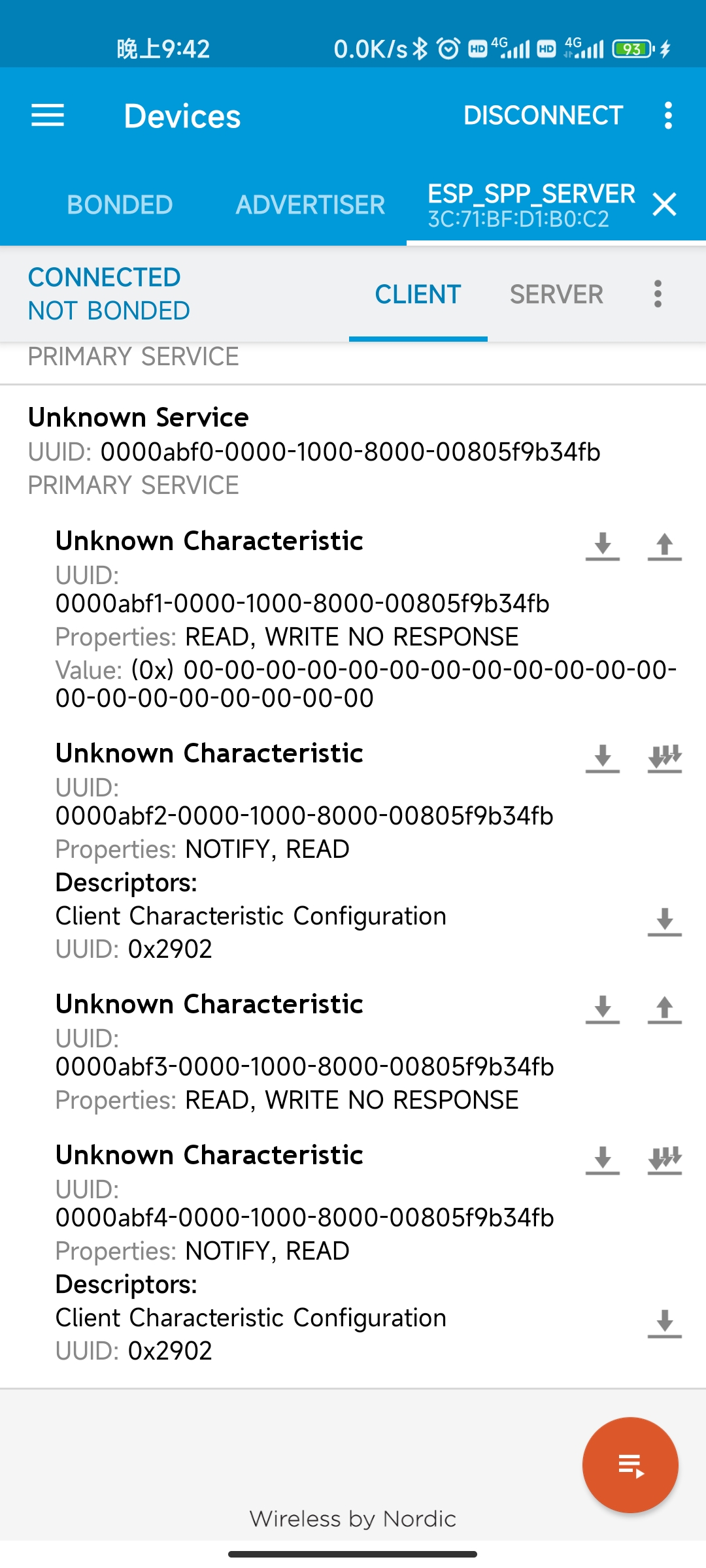706x1568 pixels.
Task: Open the top app bar overflow menu
Action: pyautogui.click(x=667, y=116)
